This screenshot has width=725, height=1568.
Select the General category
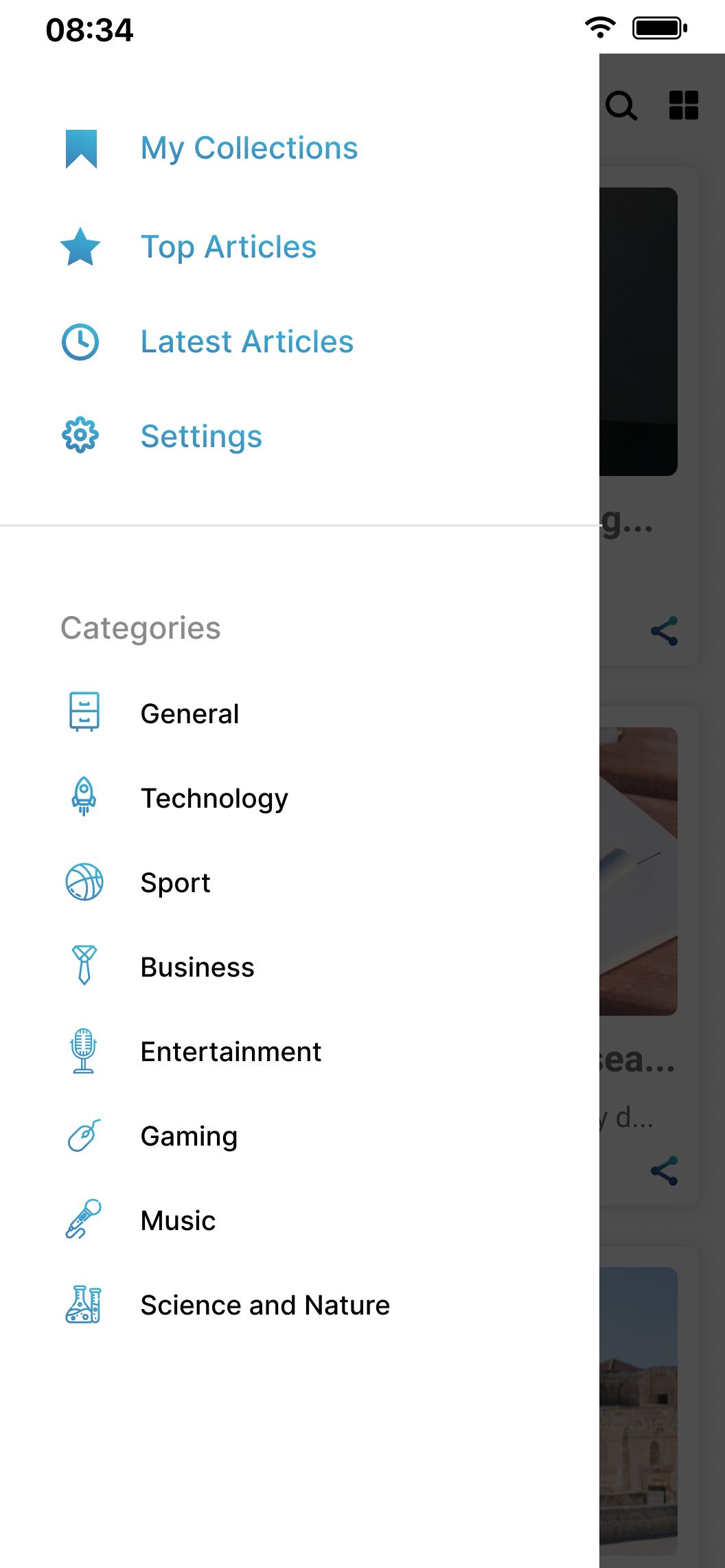pos(189,714)
